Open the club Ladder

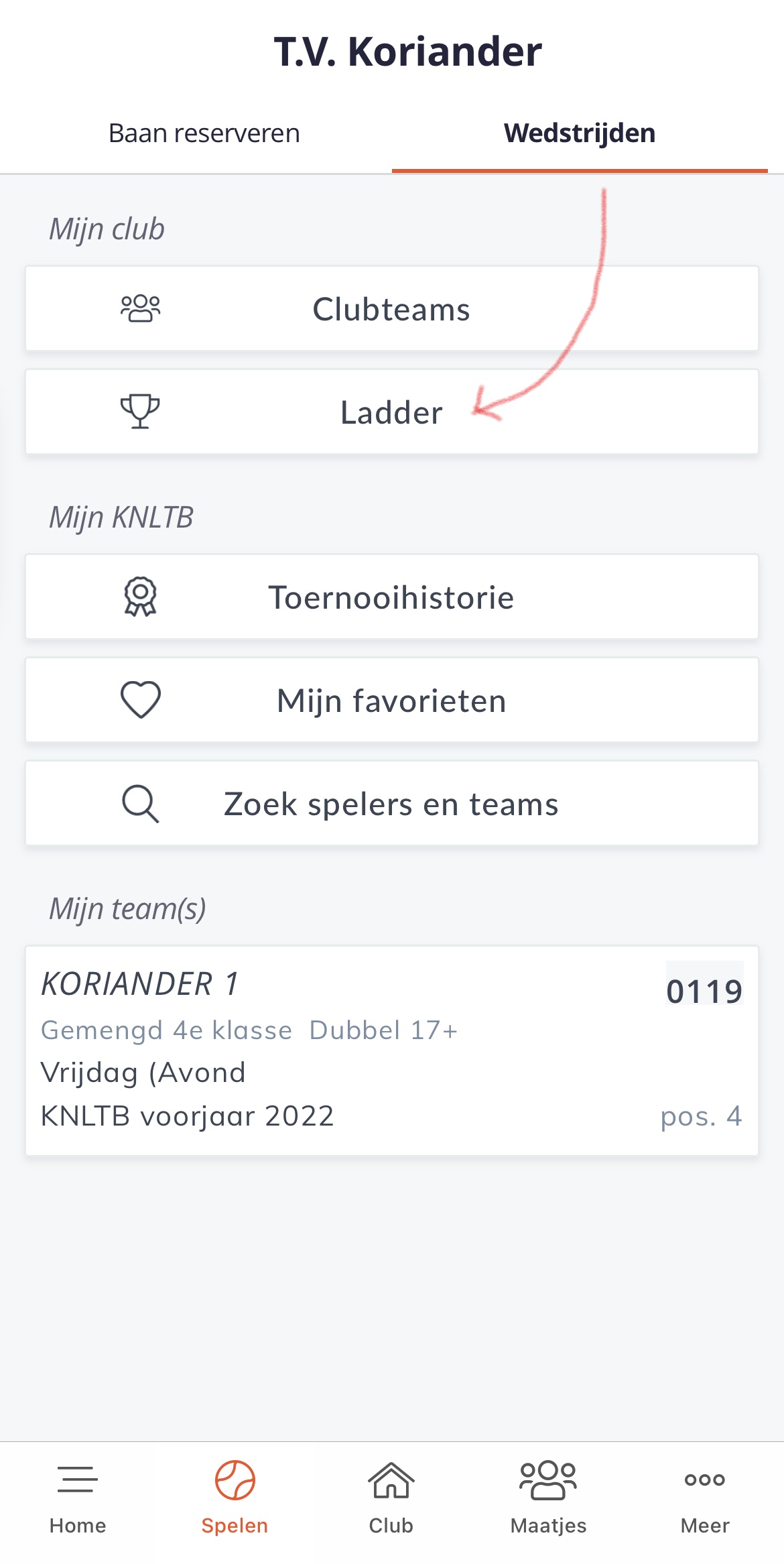(x=392, y=412)
